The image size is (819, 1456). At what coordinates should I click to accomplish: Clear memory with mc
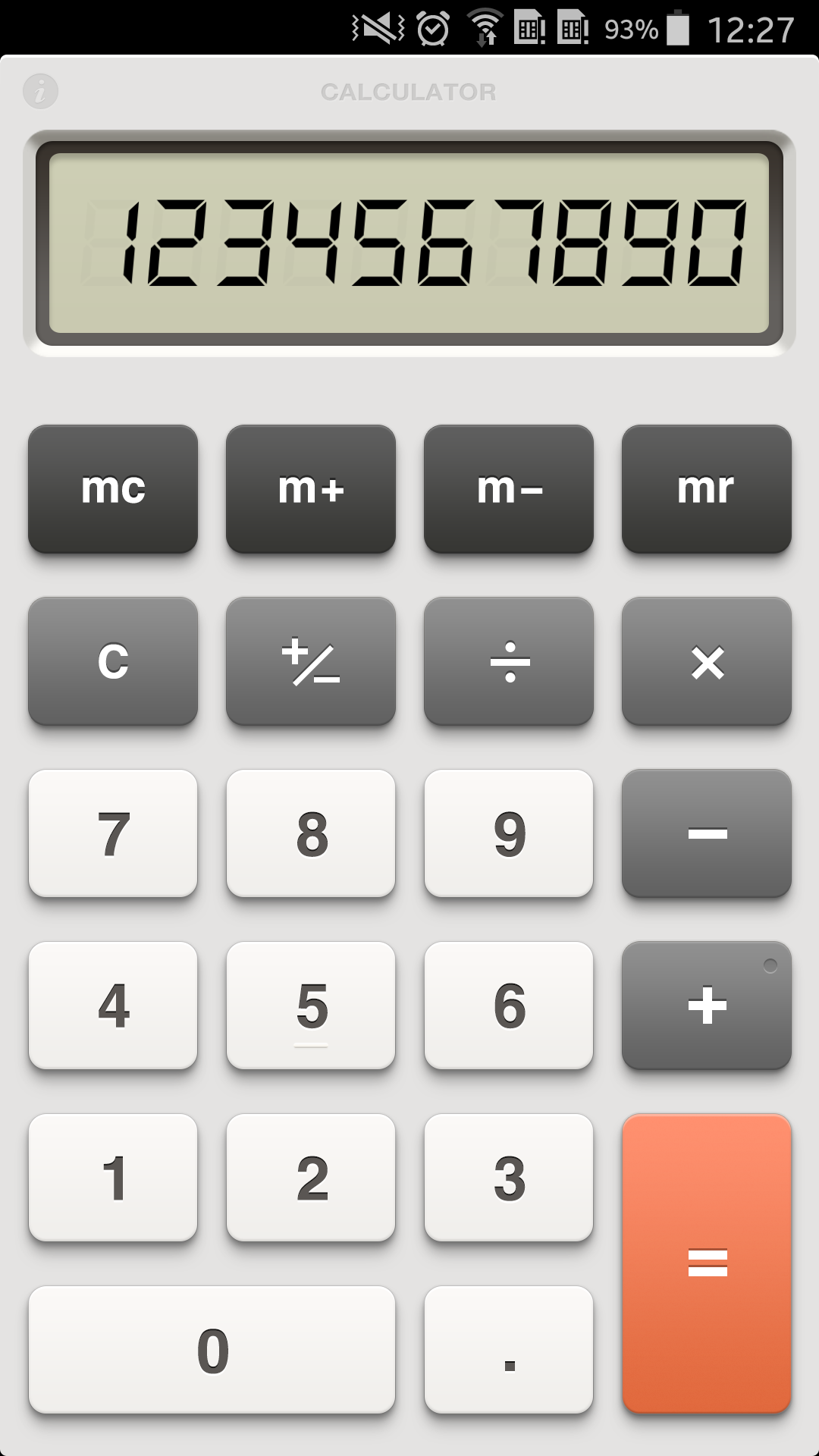pos(113,489)
